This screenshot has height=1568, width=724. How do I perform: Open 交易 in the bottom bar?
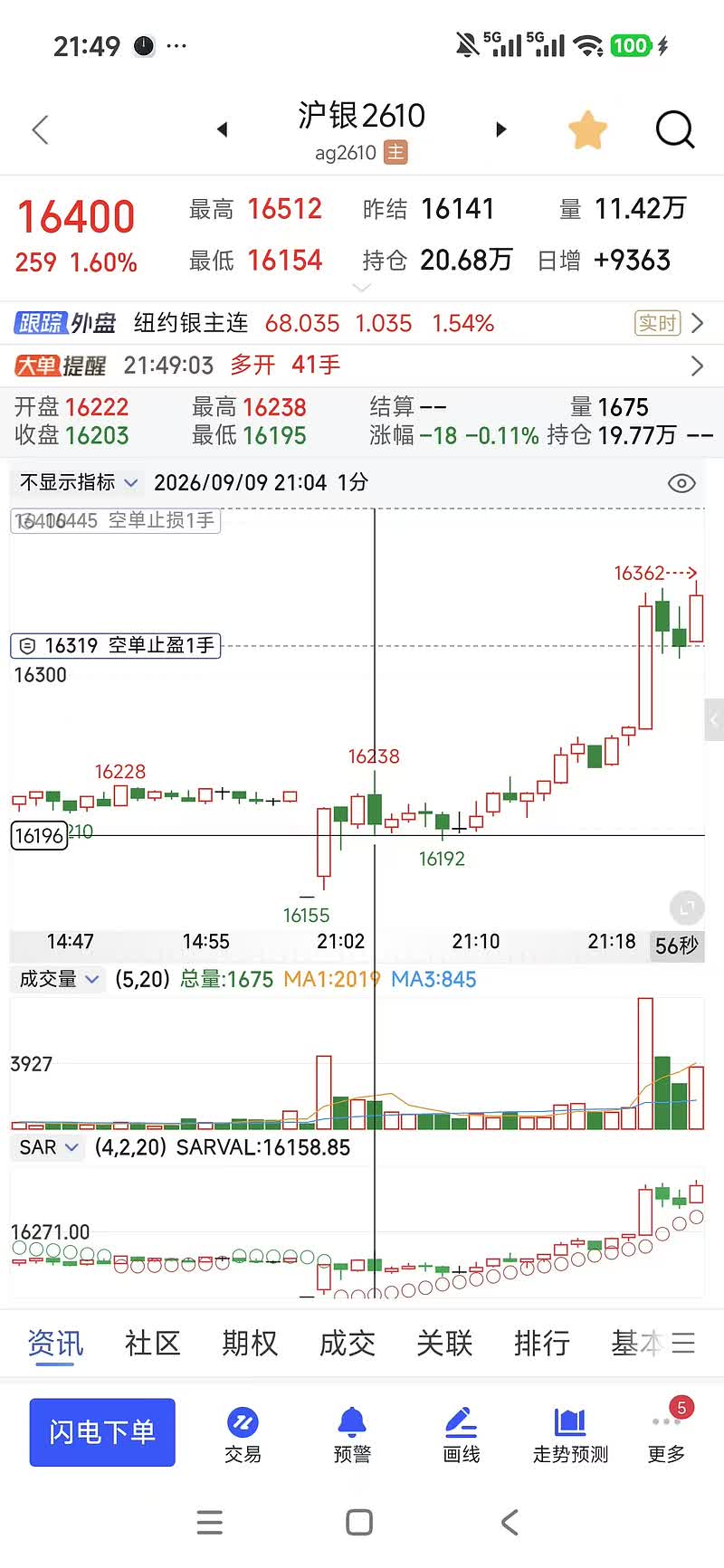tap(243, 1435)
